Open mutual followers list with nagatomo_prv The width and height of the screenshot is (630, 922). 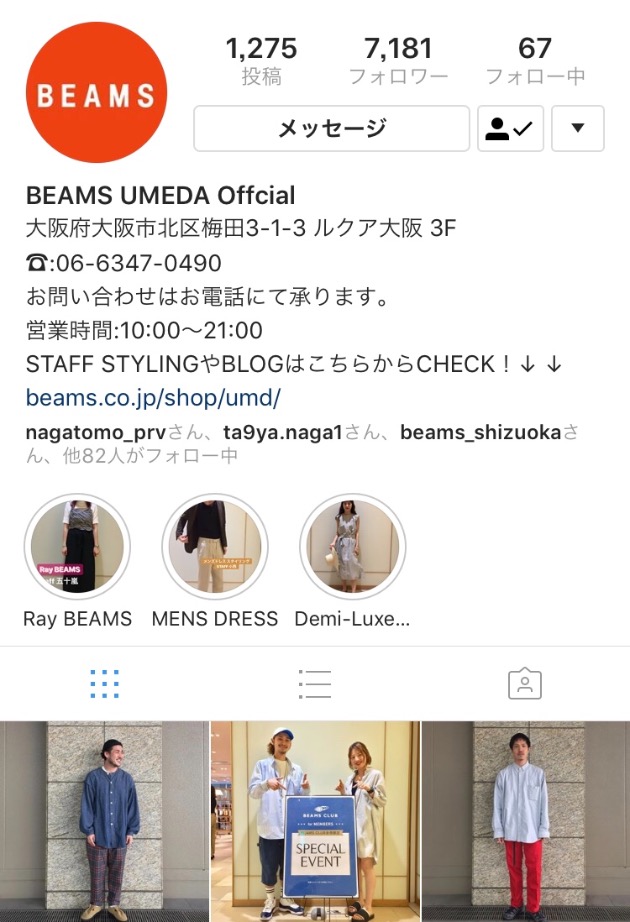point(300,444)
